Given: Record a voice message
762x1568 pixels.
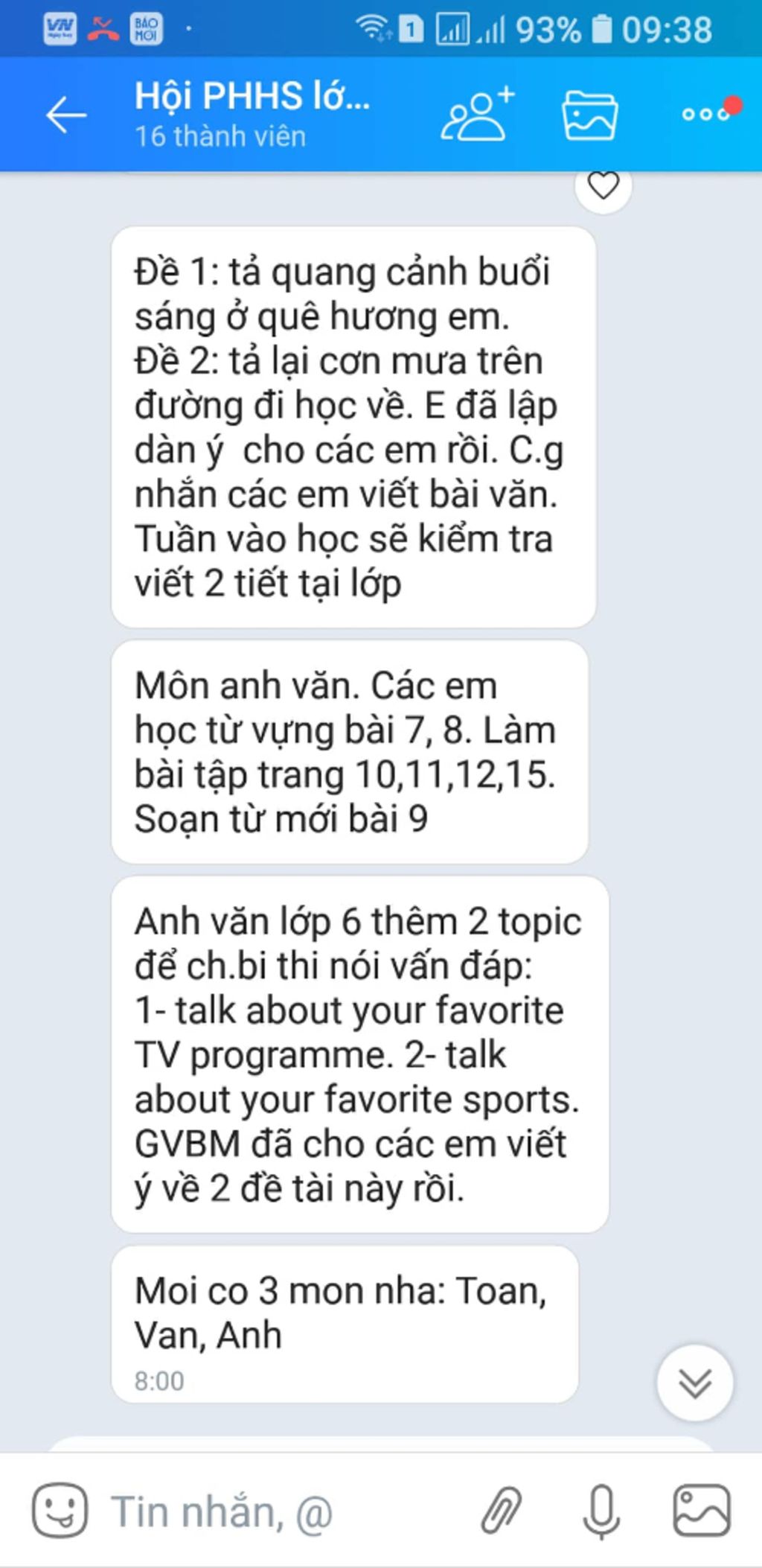Looking at the screenshot, I should [x=601, y=1511].
